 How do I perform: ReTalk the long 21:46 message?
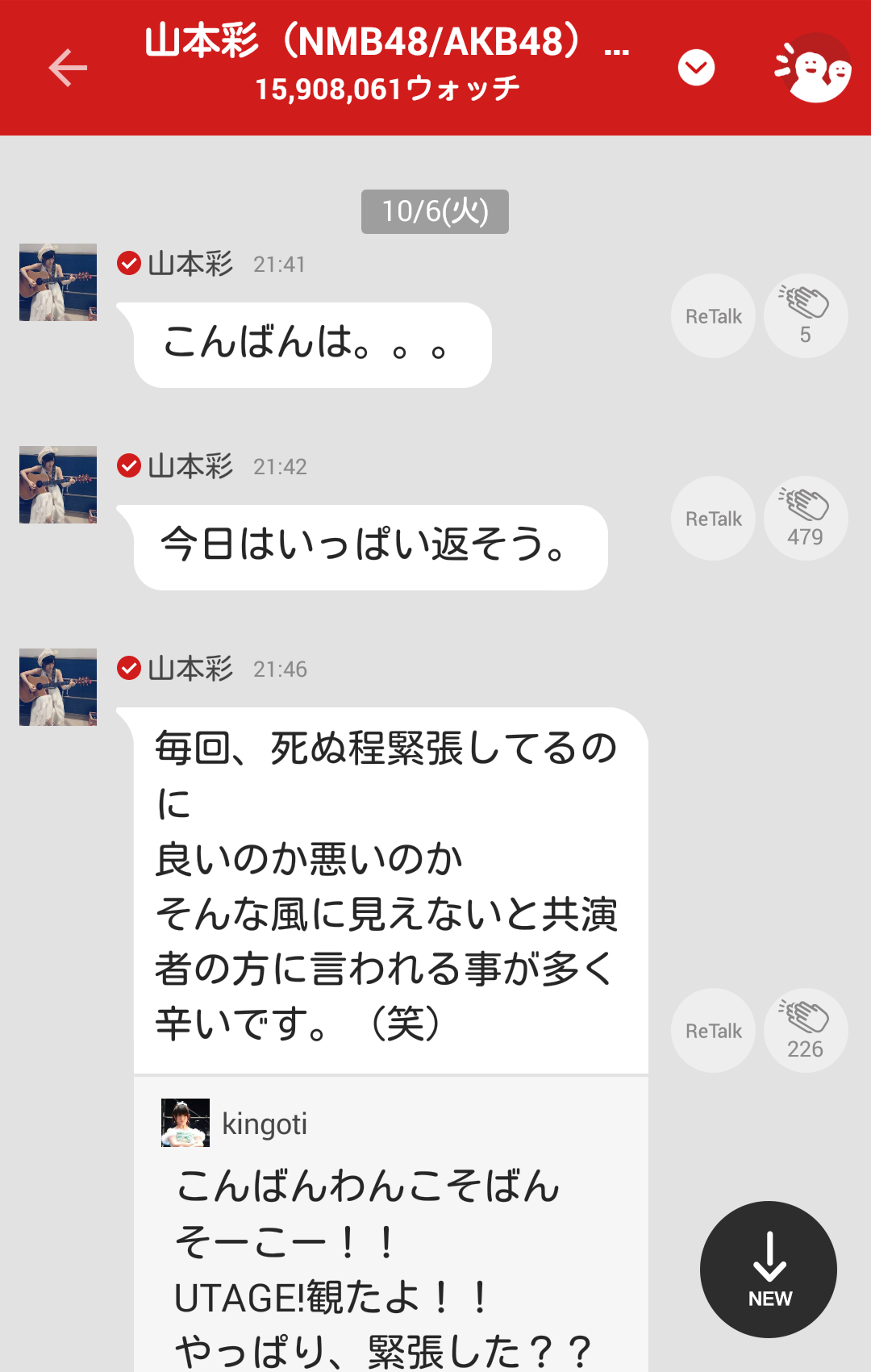(x=713, y=1030)
